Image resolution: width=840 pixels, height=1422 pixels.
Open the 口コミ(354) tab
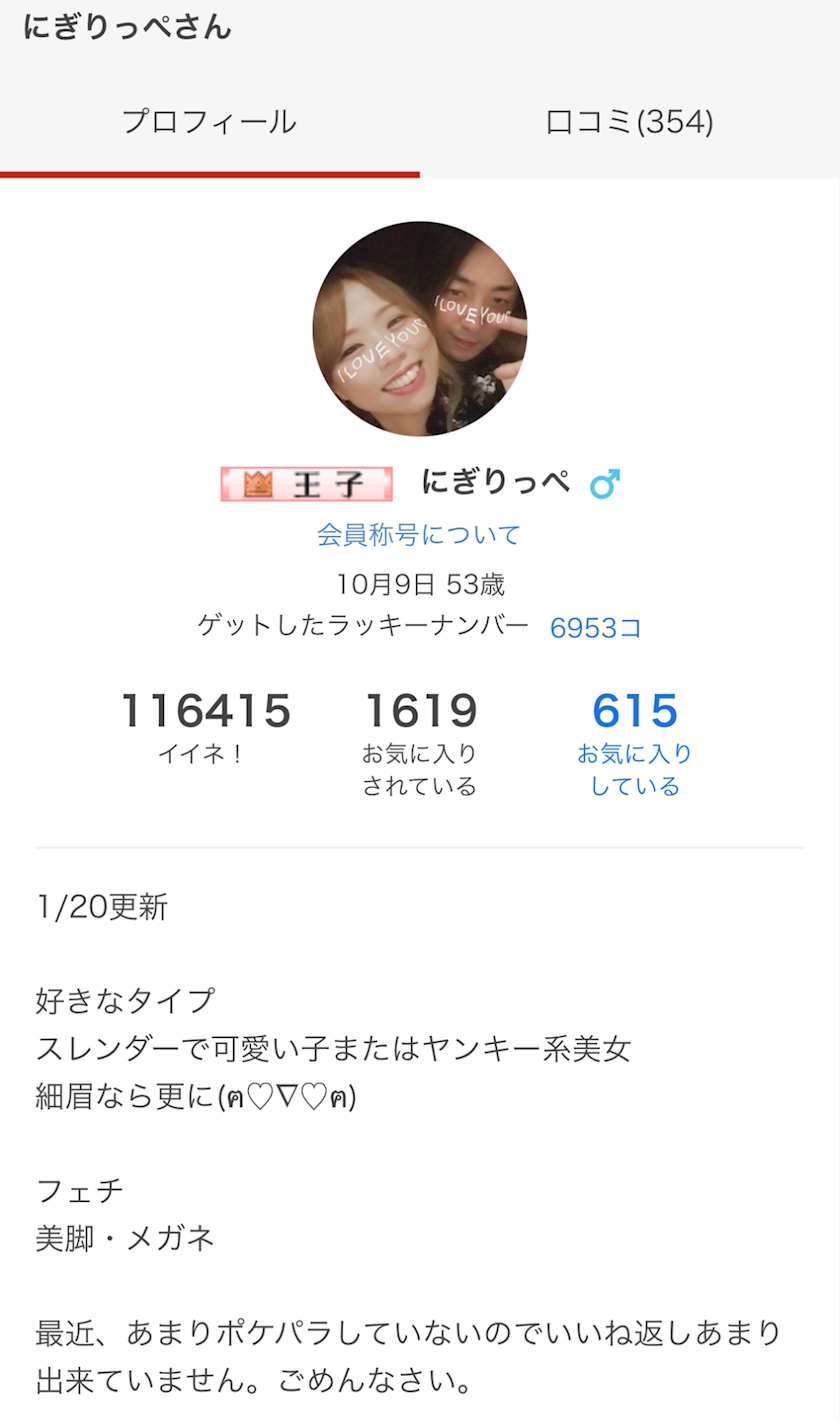pos(629,123)
